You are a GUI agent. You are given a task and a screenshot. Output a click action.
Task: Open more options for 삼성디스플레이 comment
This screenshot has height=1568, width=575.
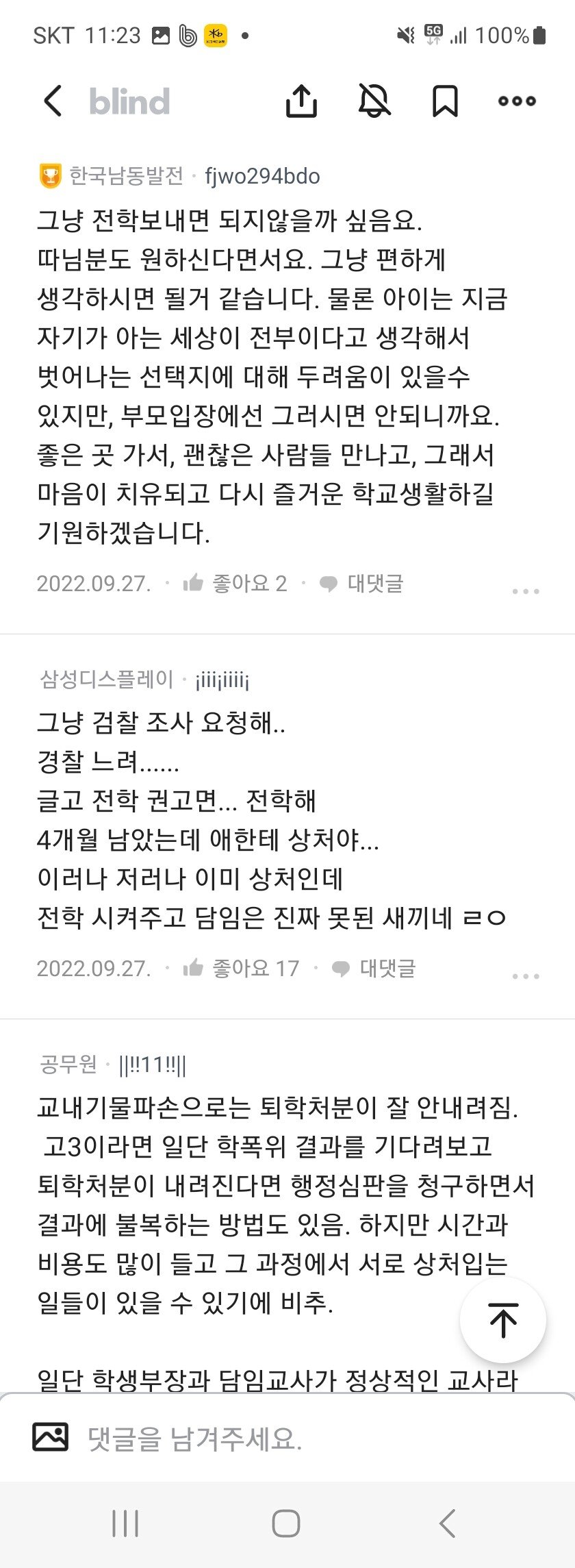point(525,975)
